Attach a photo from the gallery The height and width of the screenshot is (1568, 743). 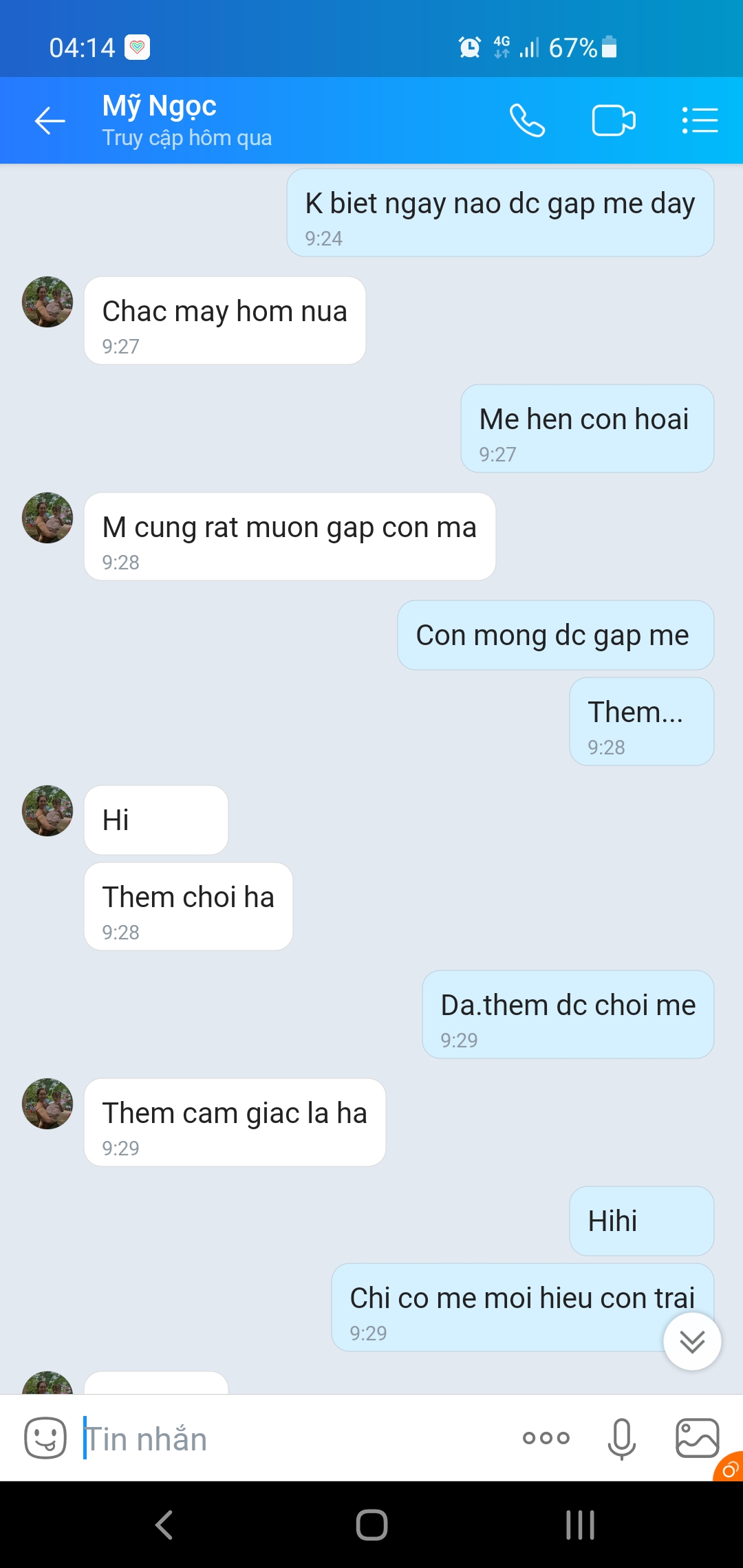pyautogui.click(x=698, y=1438)
